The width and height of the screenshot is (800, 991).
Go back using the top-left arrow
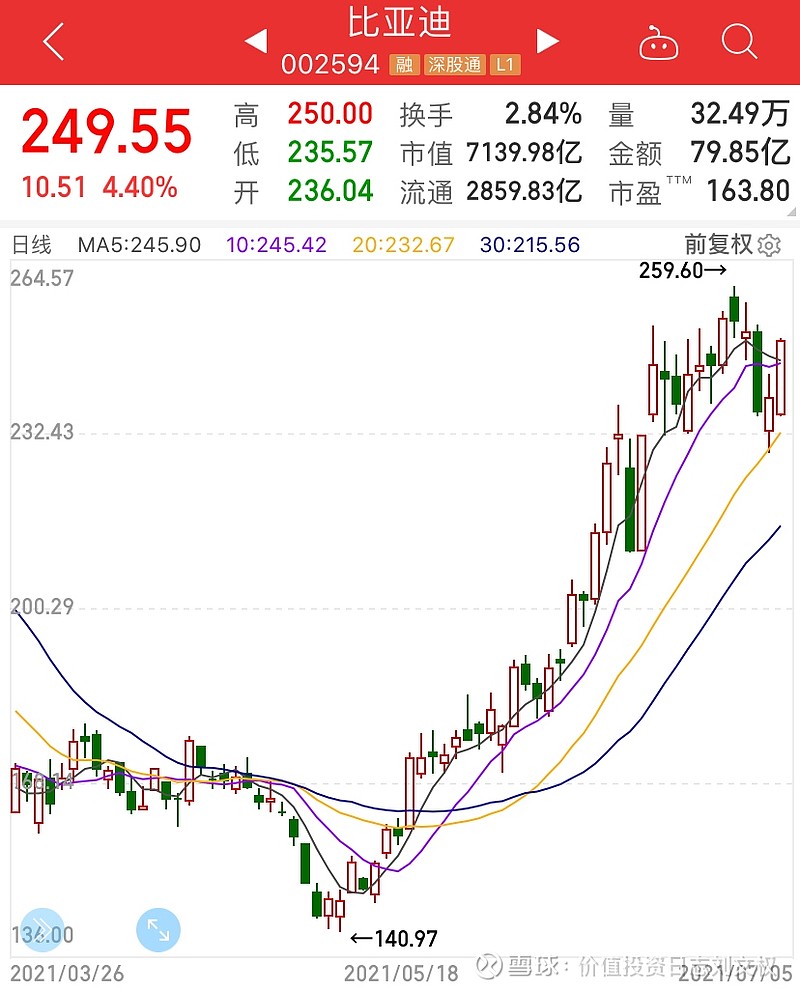pyautogui.click(x=53, y=42)
